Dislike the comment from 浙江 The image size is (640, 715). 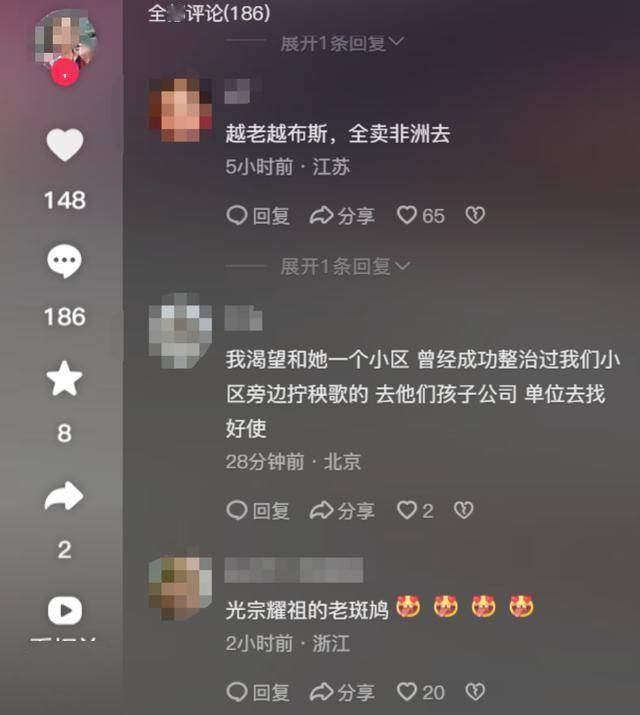tap(476, 691)
